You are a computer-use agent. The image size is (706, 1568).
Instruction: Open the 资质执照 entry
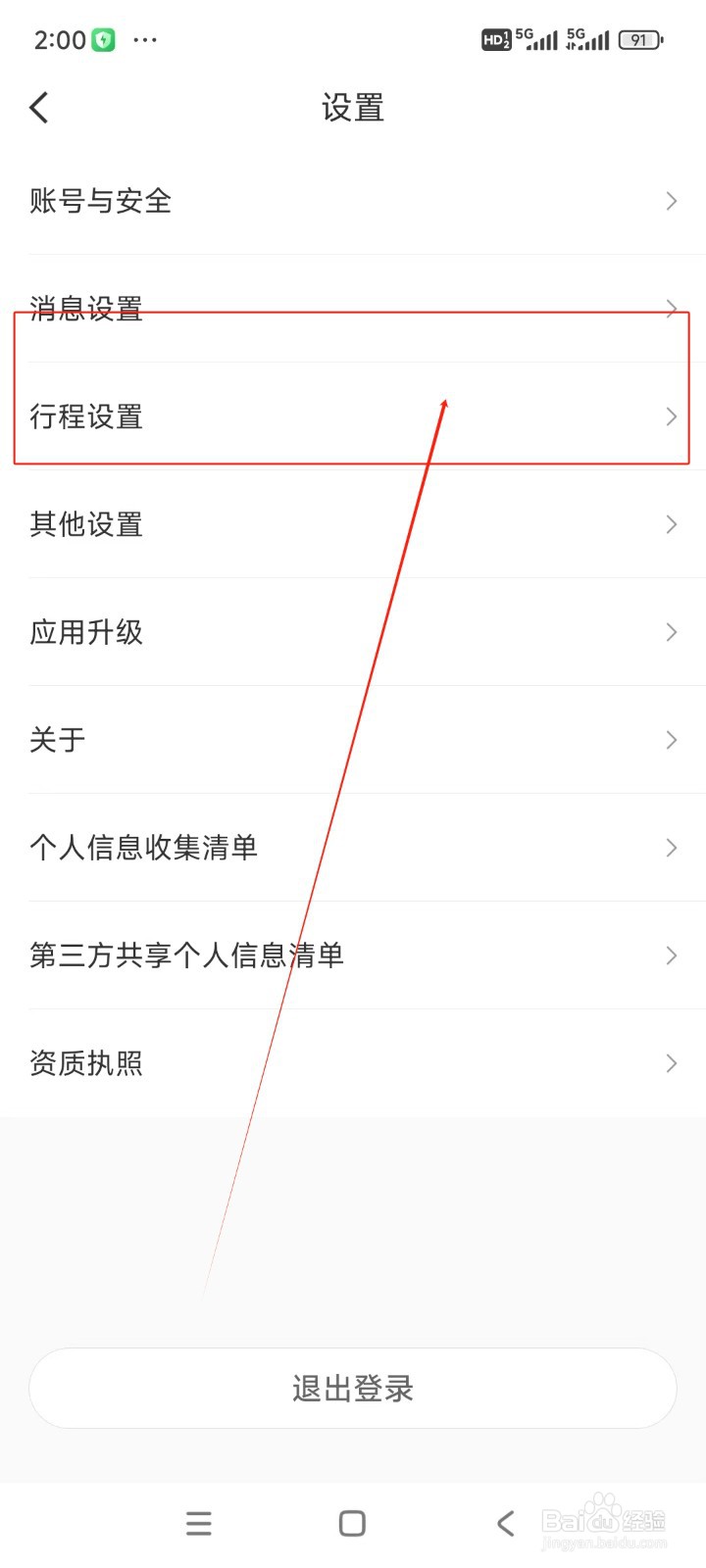click(x=353, y=1063)
